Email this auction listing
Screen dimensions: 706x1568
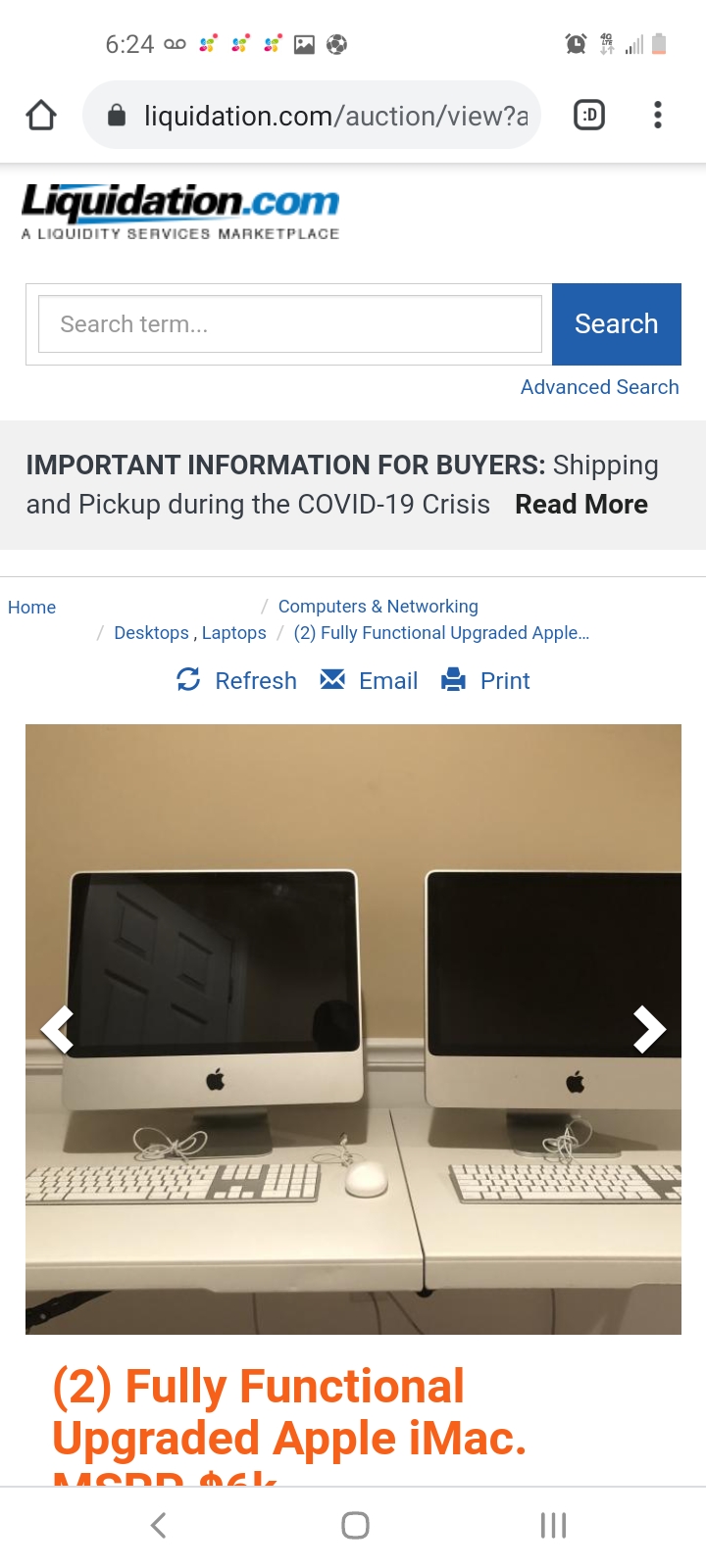coord(370,680)
